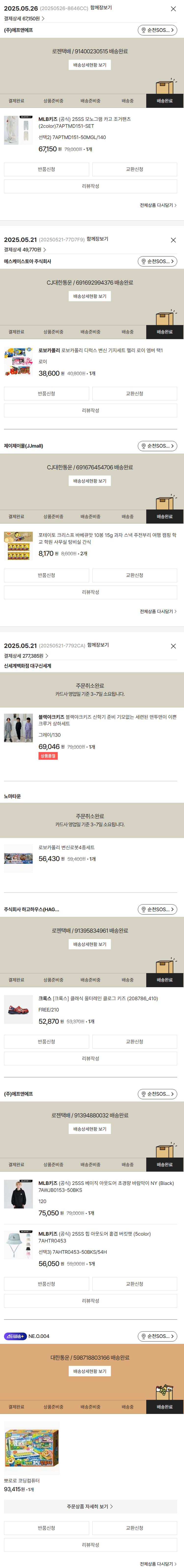Open the 로보카폴리 디럭스 변신 기지세트 product

coord(101,350)
